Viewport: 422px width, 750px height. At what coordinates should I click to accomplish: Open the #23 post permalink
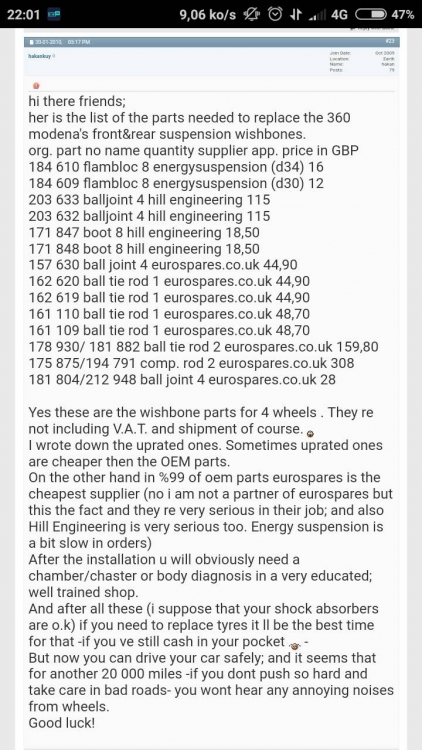point(389,42)
